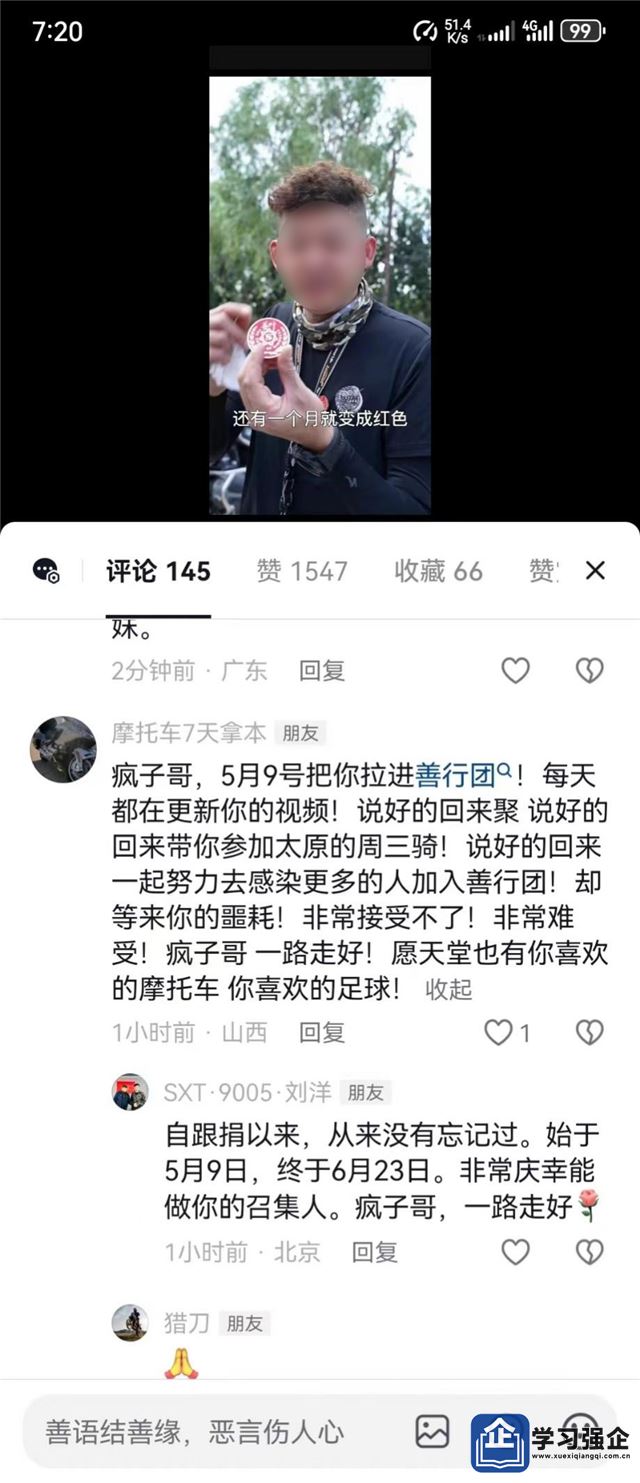Open comment settings icon beside 评论
640x1483 pixels.
coord(46,571)
